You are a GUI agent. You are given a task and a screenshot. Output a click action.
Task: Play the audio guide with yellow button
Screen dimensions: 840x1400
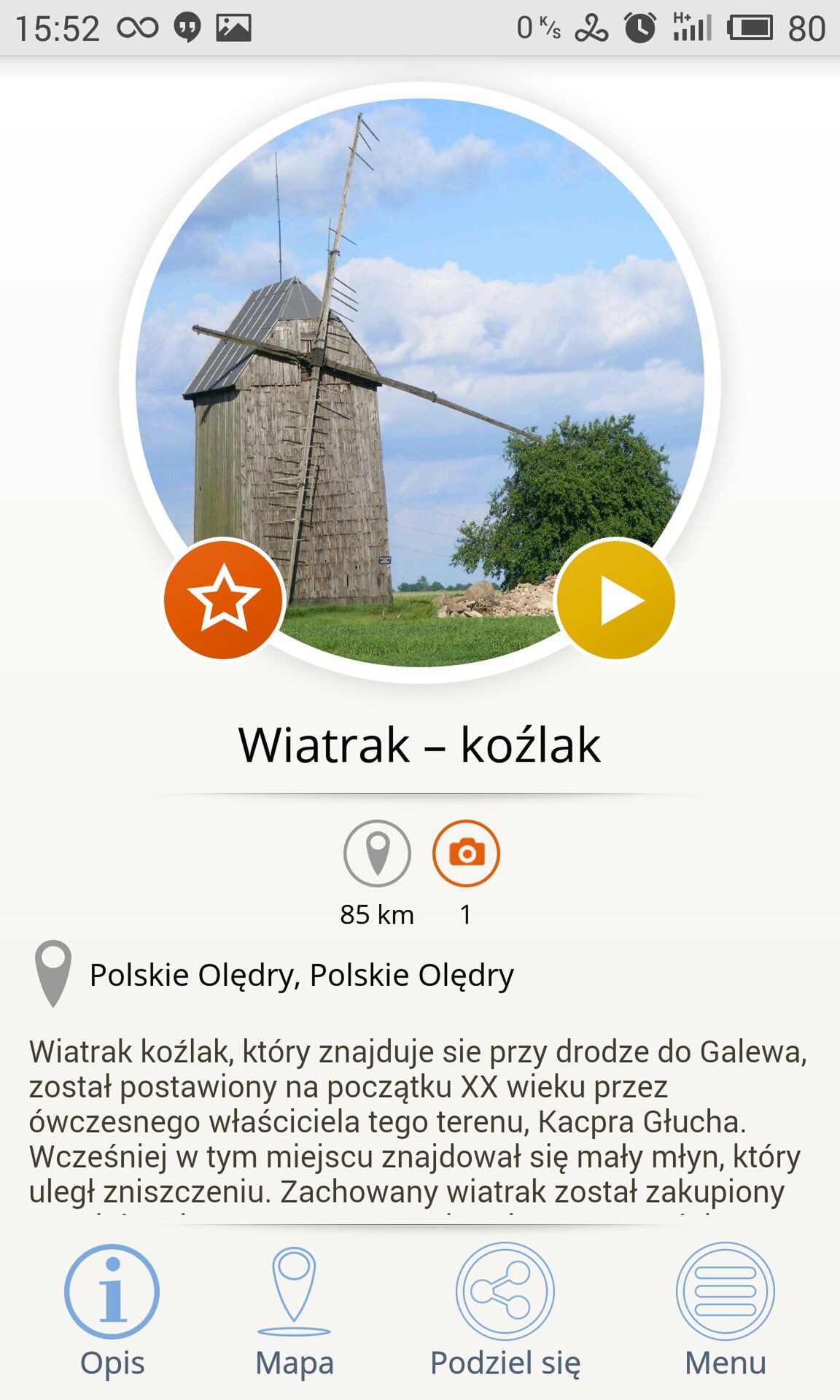pos(616,599)
